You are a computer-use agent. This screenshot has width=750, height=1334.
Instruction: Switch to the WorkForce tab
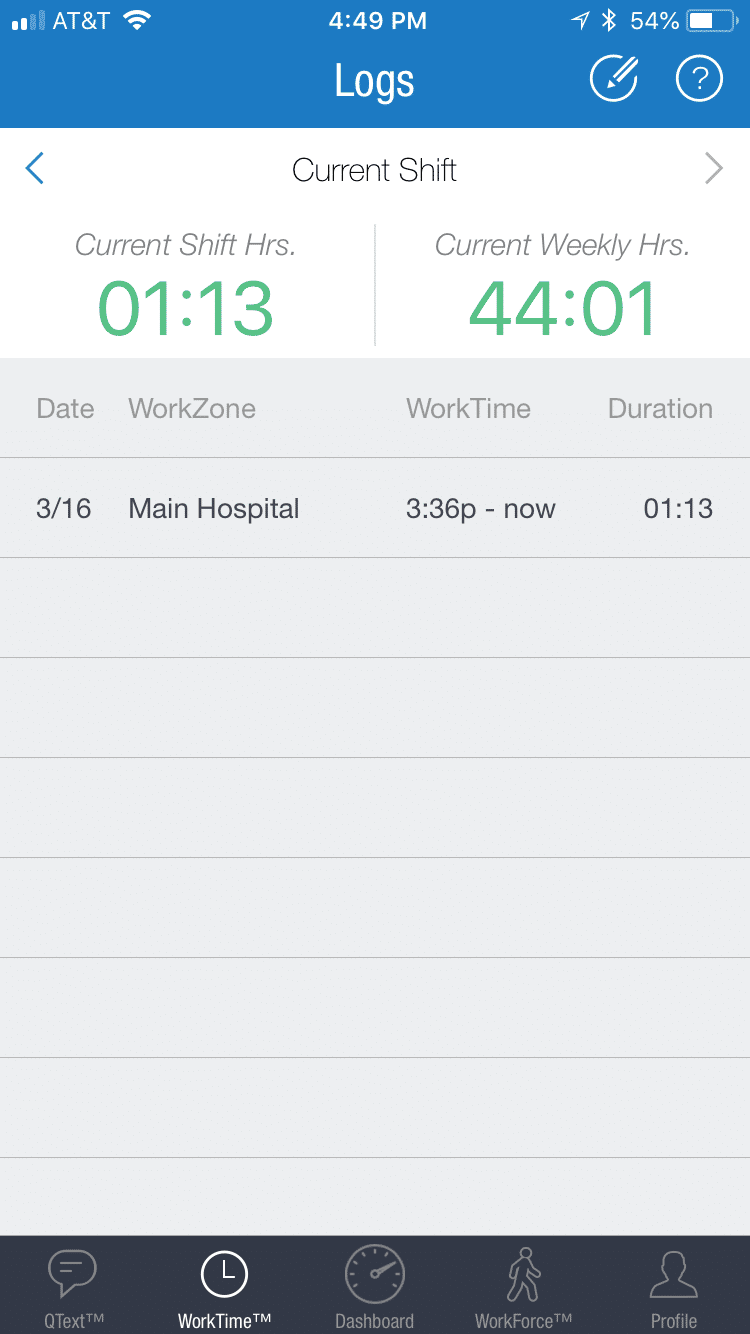[x=523, y=1286]
